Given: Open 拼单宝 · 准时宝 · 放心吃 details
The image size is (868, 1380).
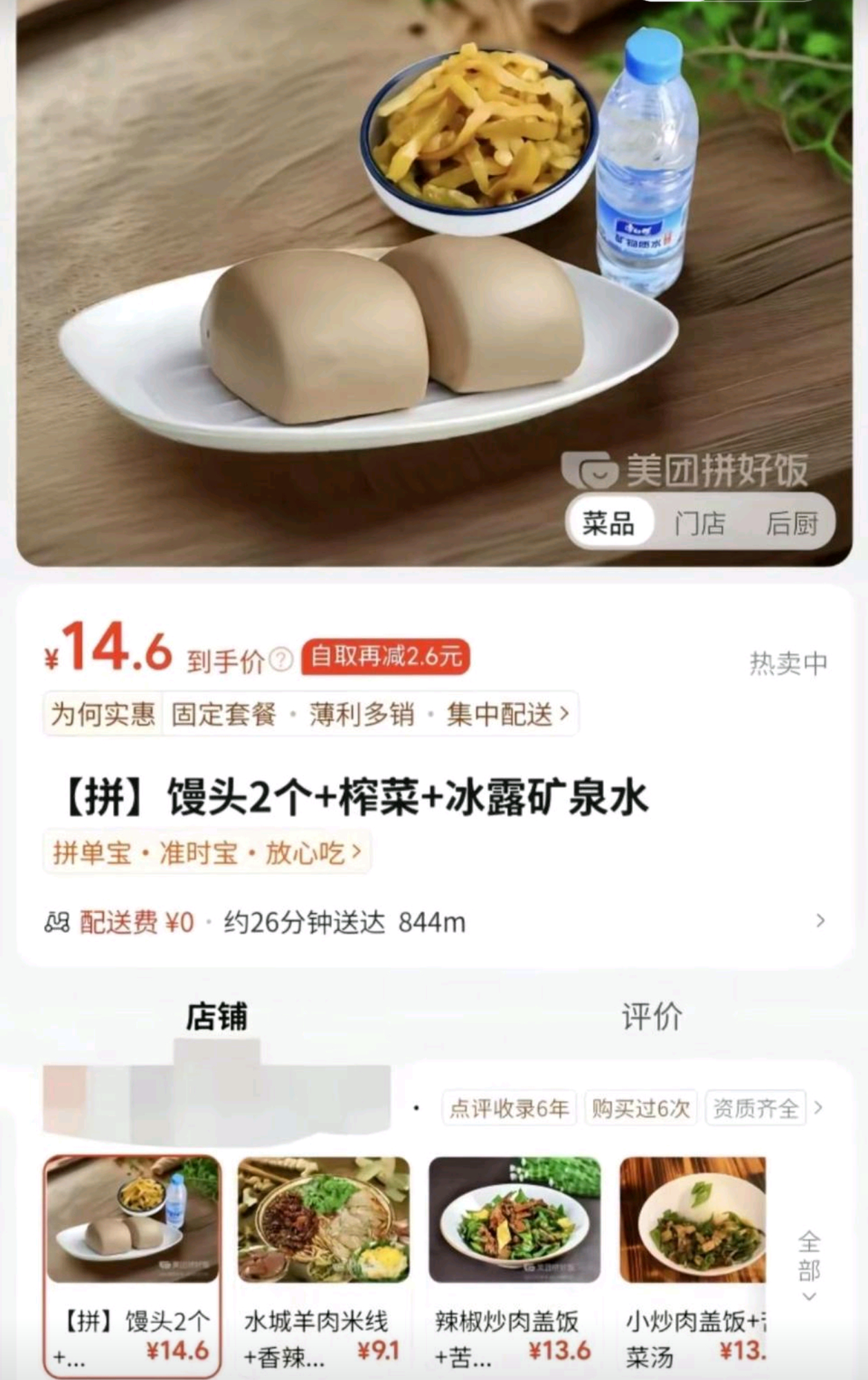Looking at the screenshot, I should click(x=207, y=854).
